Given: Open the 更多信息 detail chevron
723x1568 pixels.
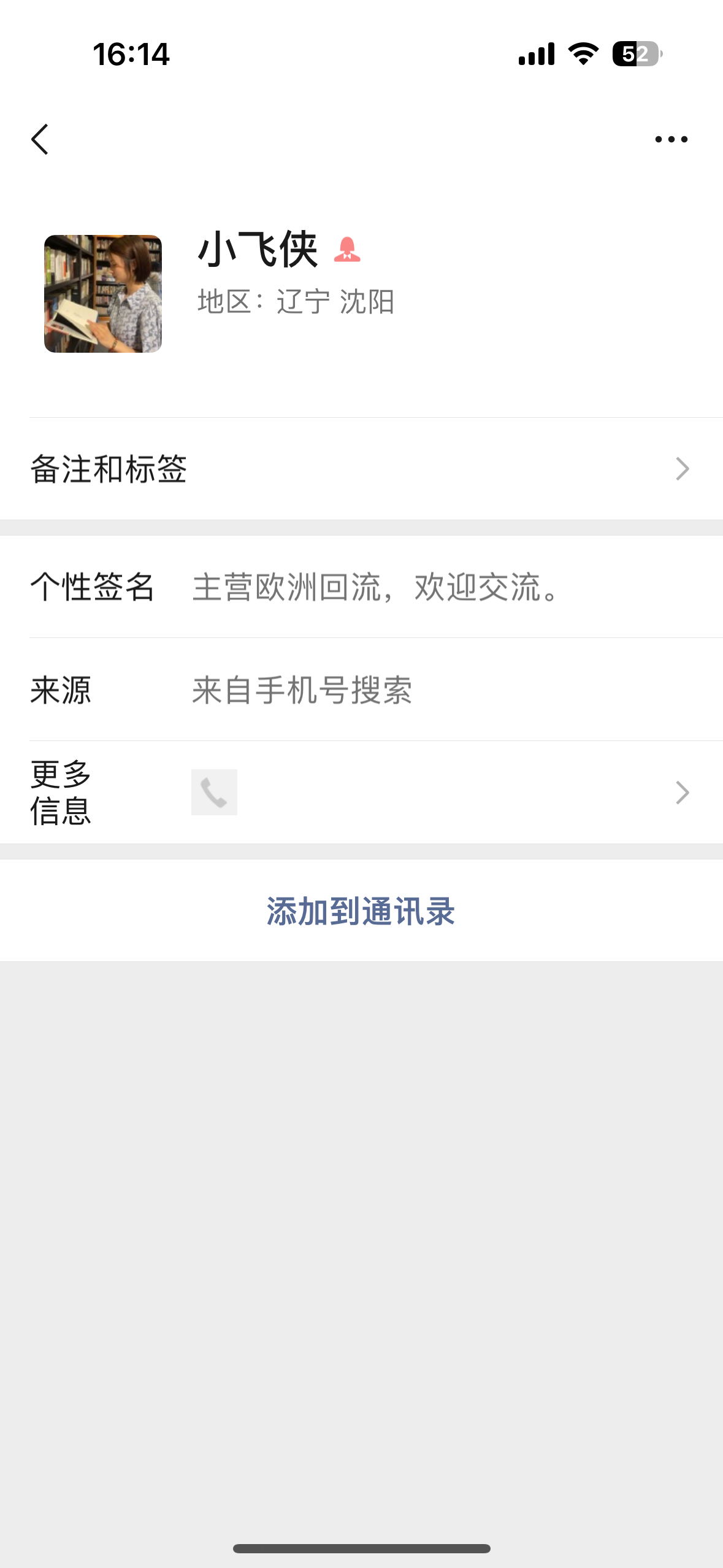Looking at the screenshot, I should pyautogui.click(x=683, y=792).
